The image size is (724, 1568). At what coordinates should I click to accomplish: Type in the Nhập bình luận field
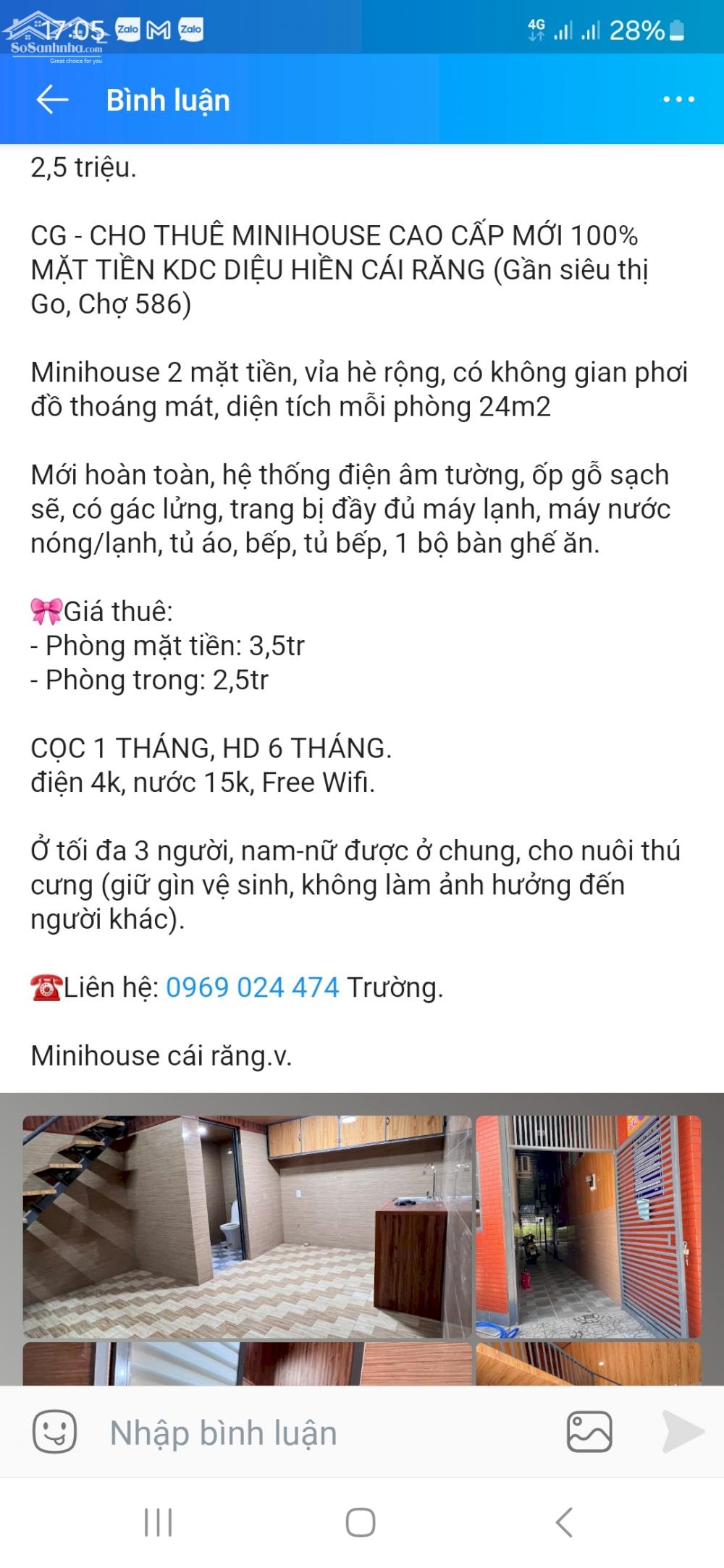click(319, 1433)
